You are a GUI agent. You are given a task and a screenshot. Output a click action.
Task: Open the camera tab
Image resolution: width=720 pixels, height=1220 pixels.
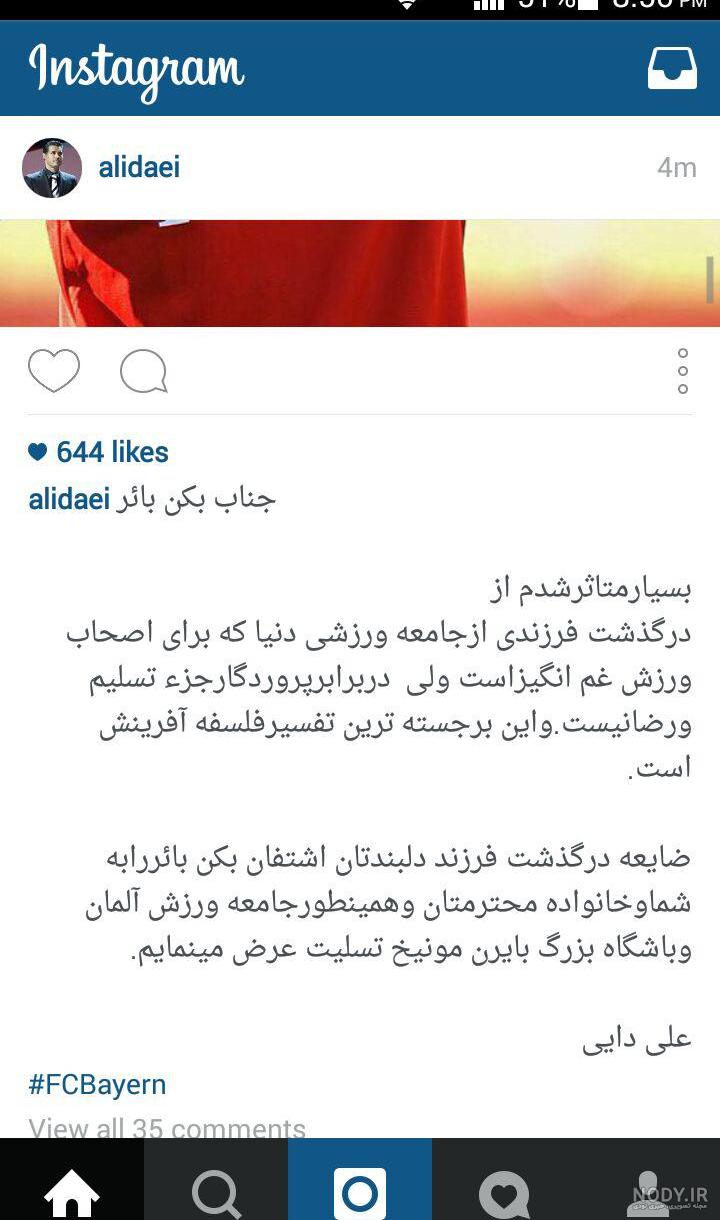pos(360,1180)
